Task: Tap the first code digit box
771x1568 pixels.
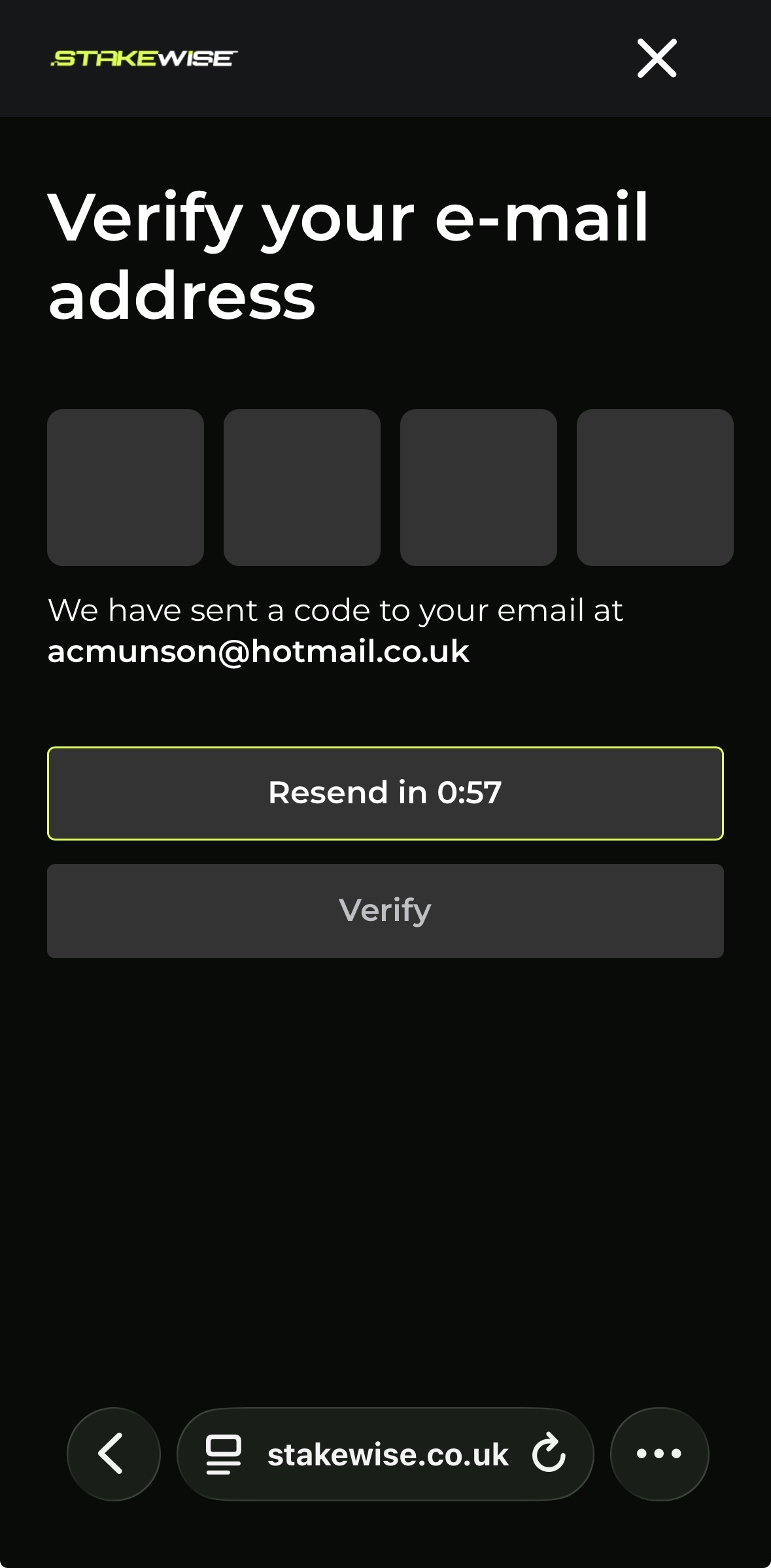Action: tap(126, 488)
